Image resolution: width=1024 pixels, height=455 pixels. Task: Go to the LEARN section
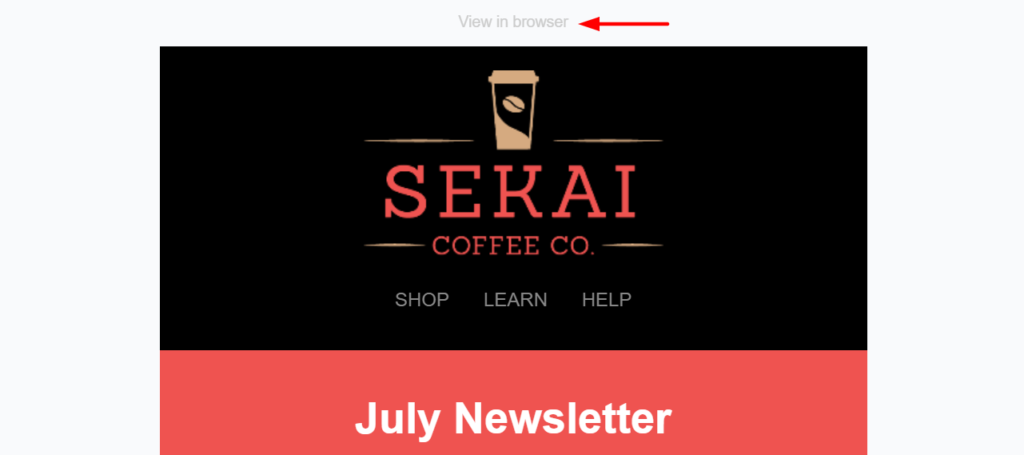[x=515, y=300]
